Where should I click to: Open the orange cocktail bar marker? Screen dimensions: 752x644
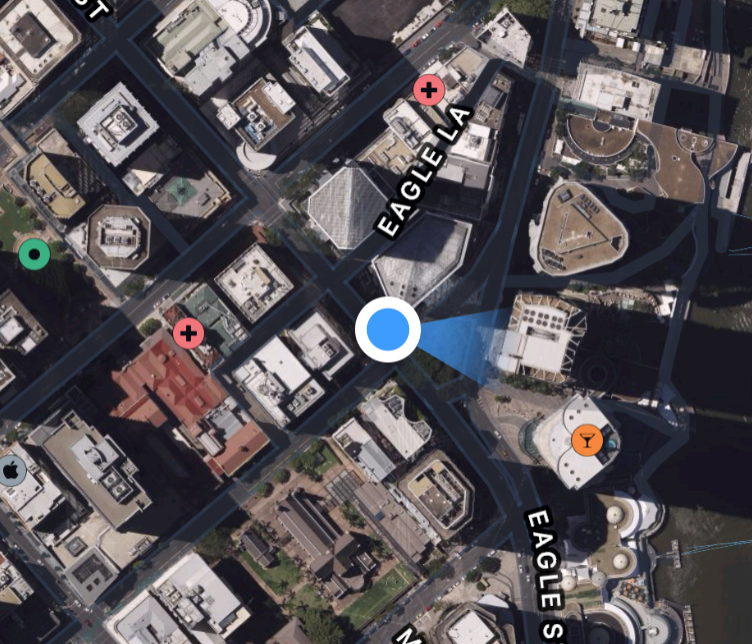pyautogui.click(x=586, y=440)
